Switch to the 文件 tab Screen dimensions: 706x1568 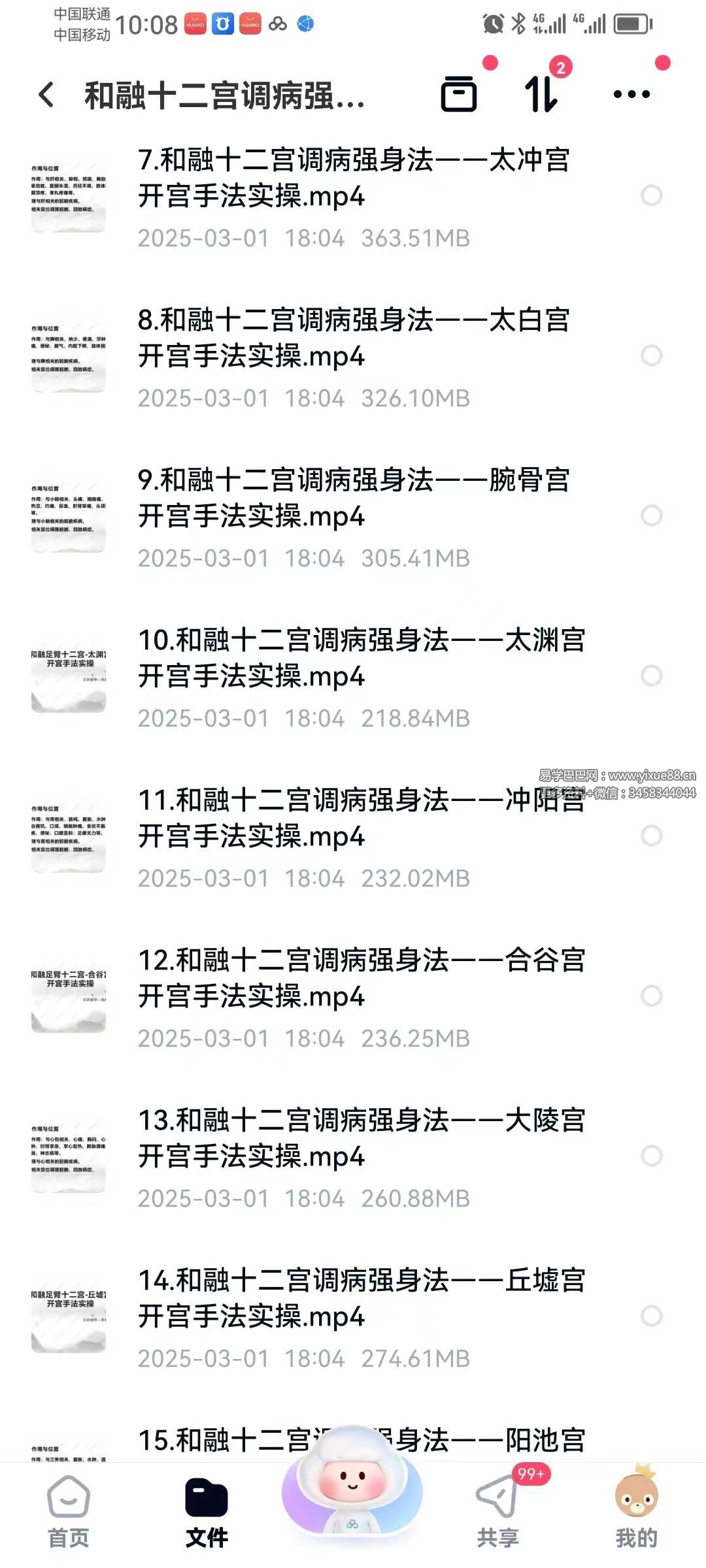(207, 1511)
